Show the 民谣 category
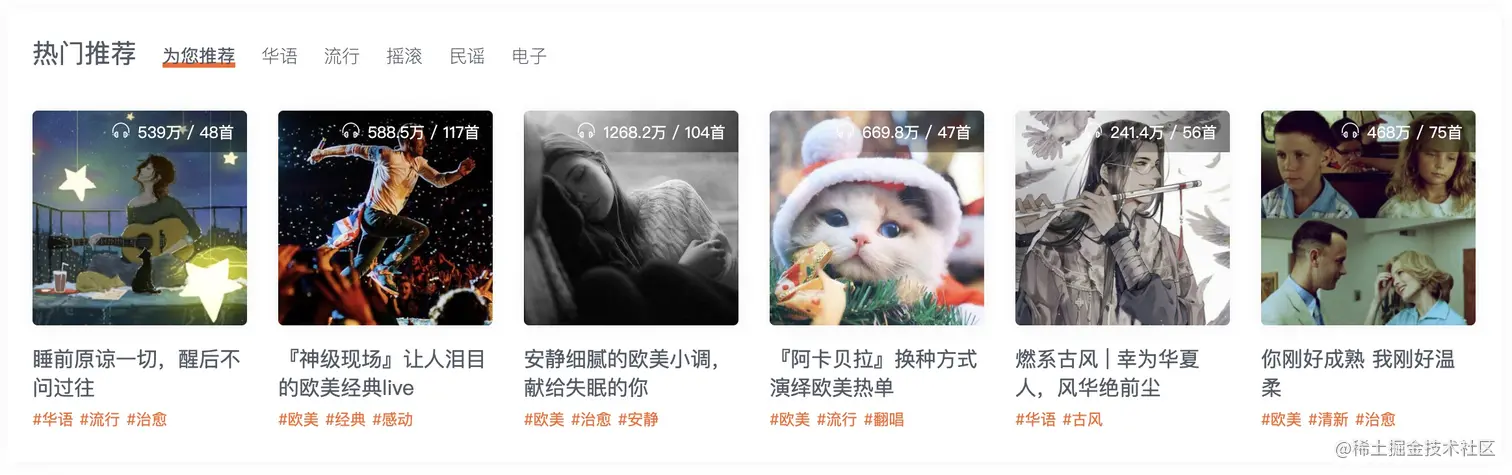This screenshot has height=475, width=1512. tap(467, 56)
